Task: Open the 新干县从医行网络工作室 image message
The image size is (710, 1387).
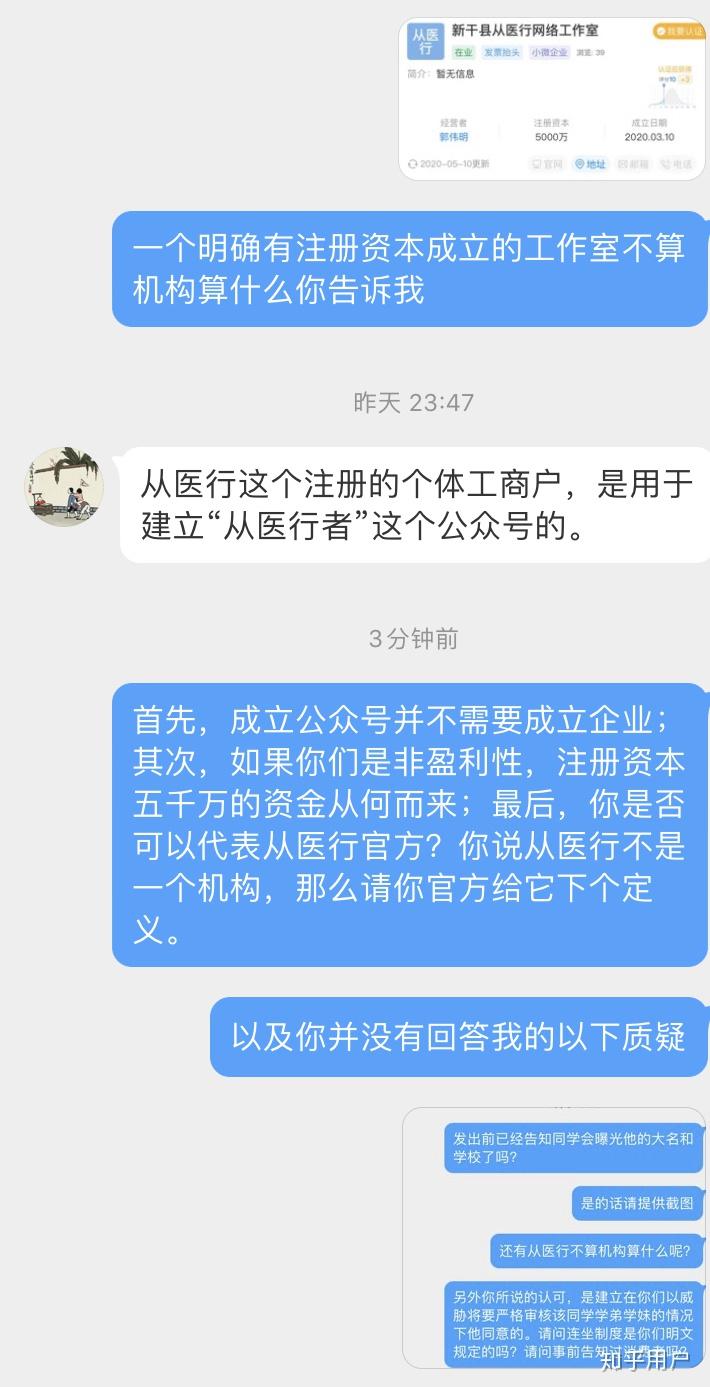Action: click(x=552, y=98)
